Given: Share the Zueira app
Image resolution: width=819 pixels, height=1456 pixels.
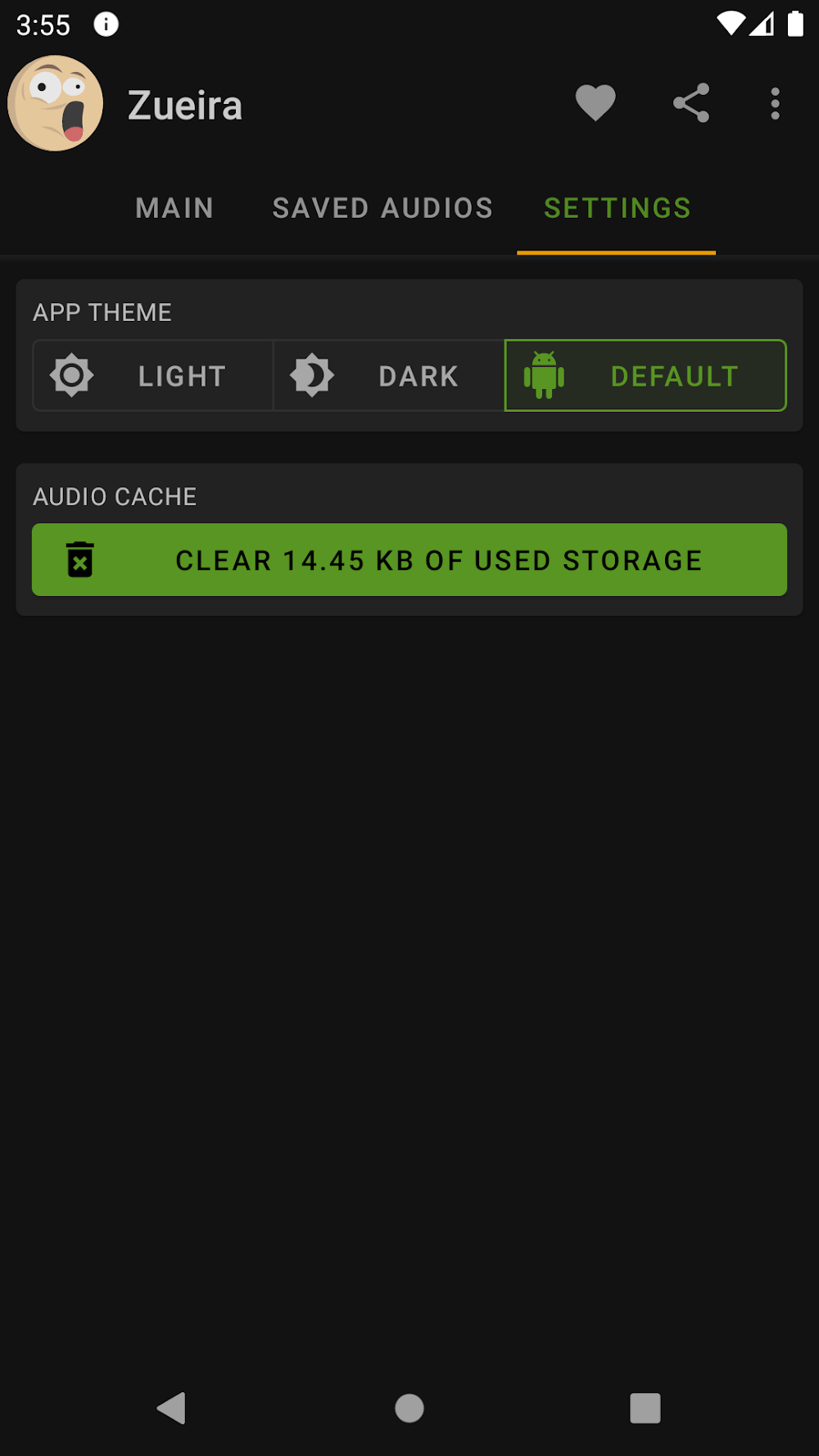Looking at the screenshot, I should [691, 104].
